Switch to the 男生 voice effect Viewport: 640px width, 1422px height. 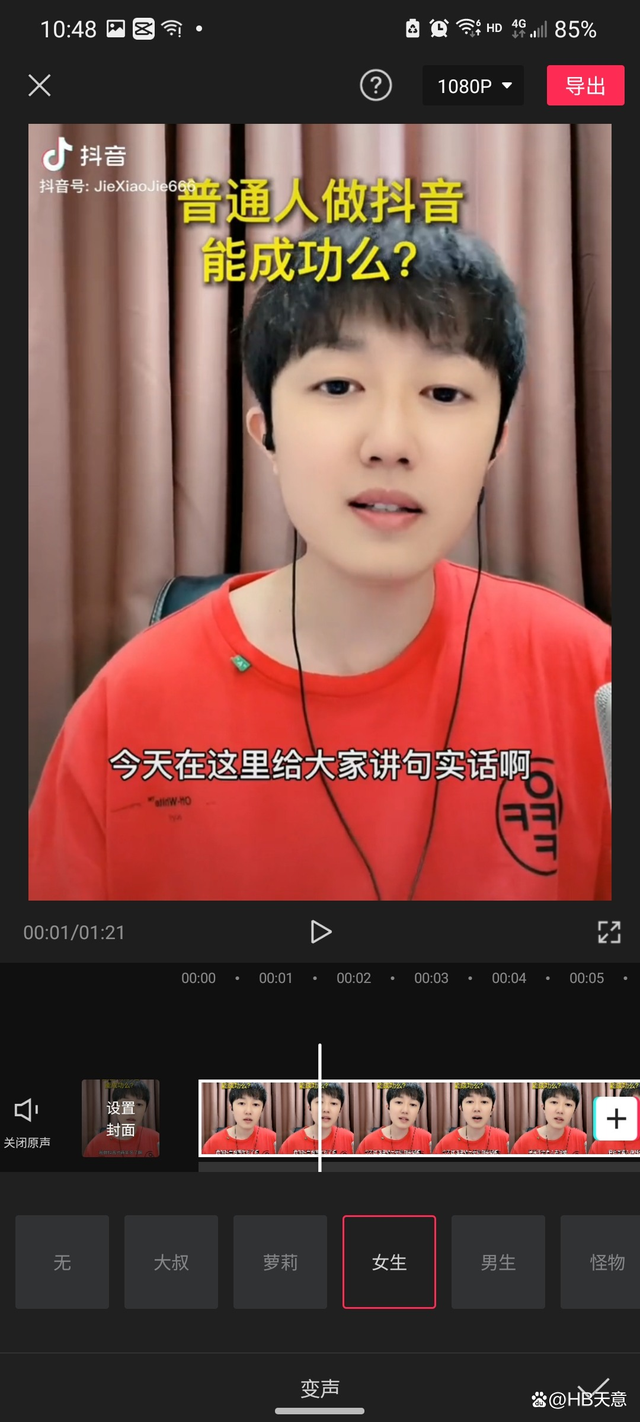[x=498, y=1262]
